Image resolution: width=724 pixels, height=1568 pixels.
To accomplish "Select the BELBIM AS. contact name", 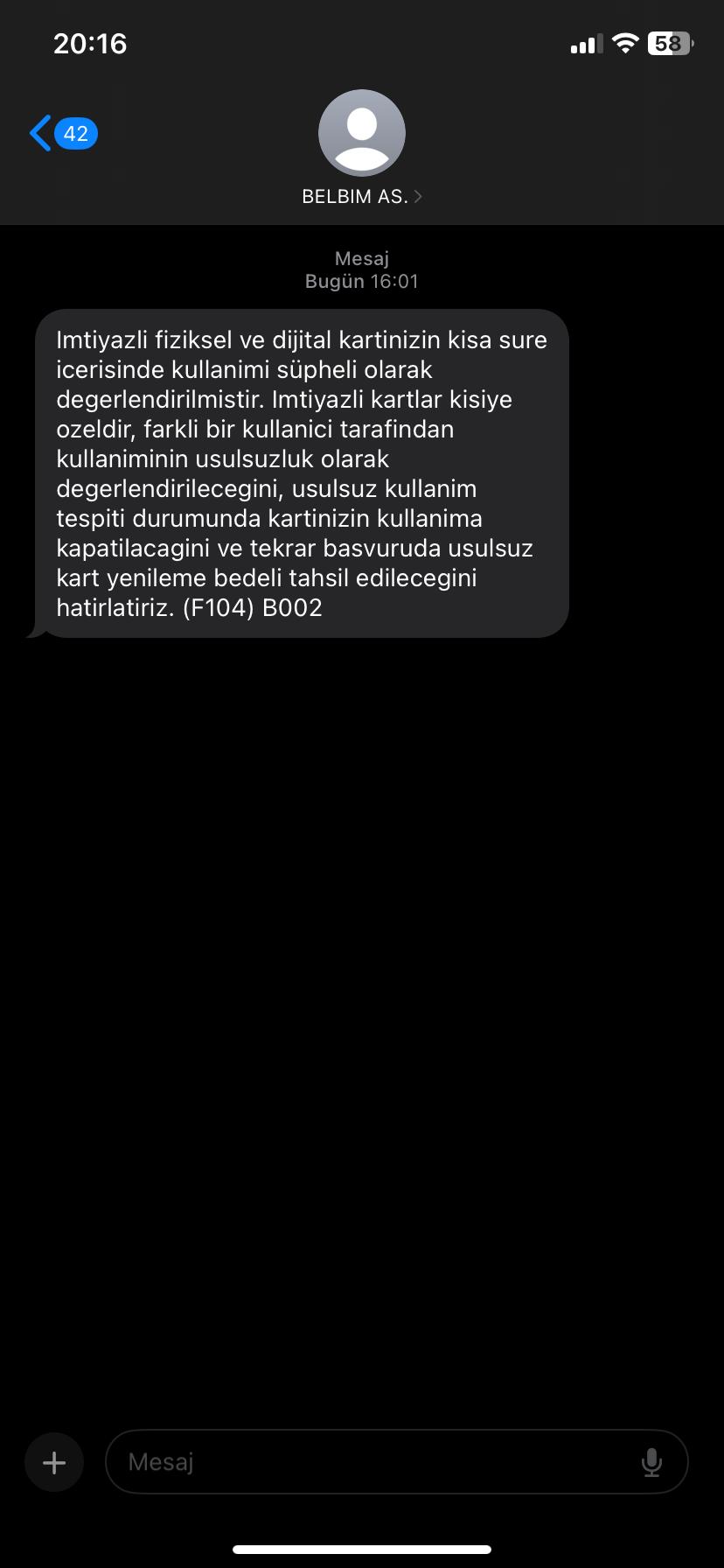I will [353, 196].
